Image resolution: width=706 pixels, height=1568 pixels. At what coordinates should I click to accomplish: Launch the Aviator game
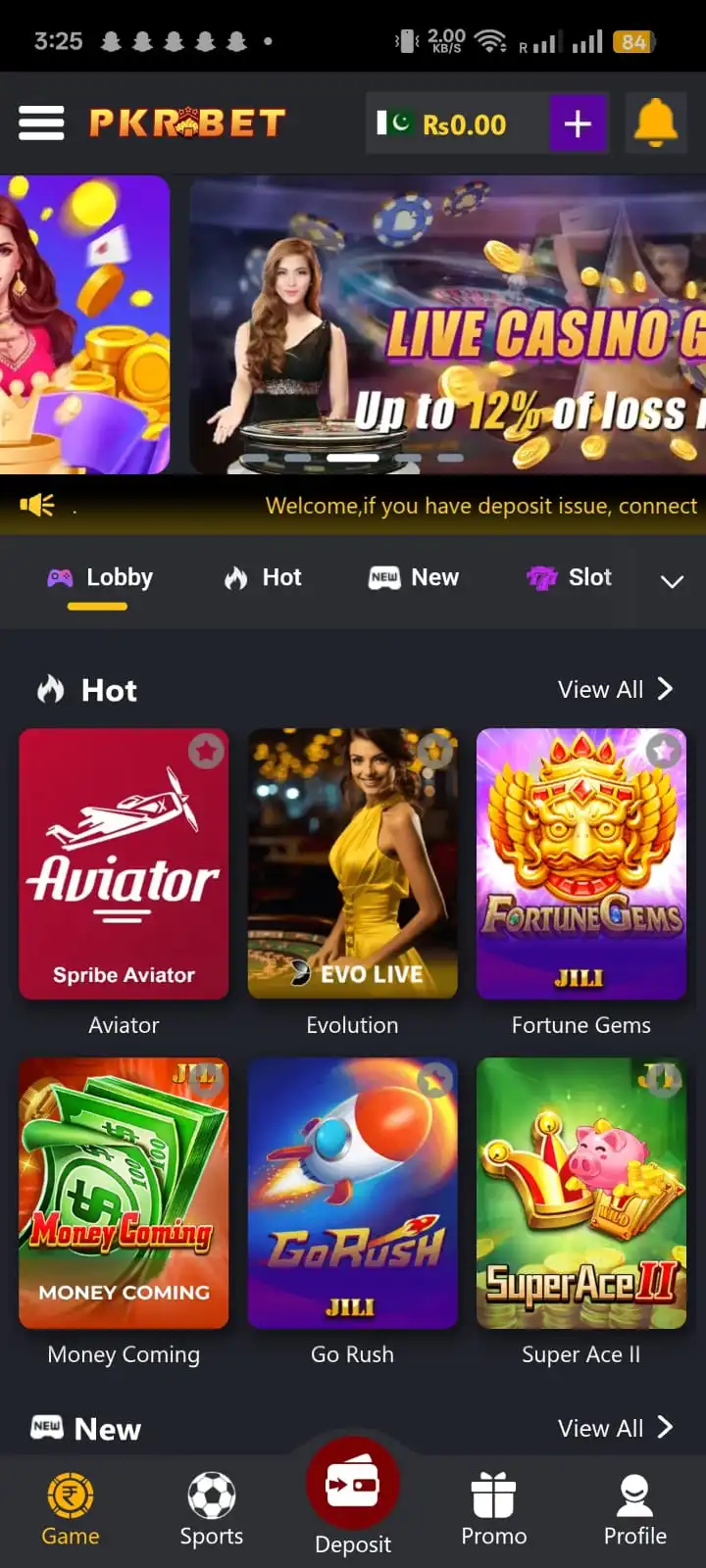pos(124,863)
